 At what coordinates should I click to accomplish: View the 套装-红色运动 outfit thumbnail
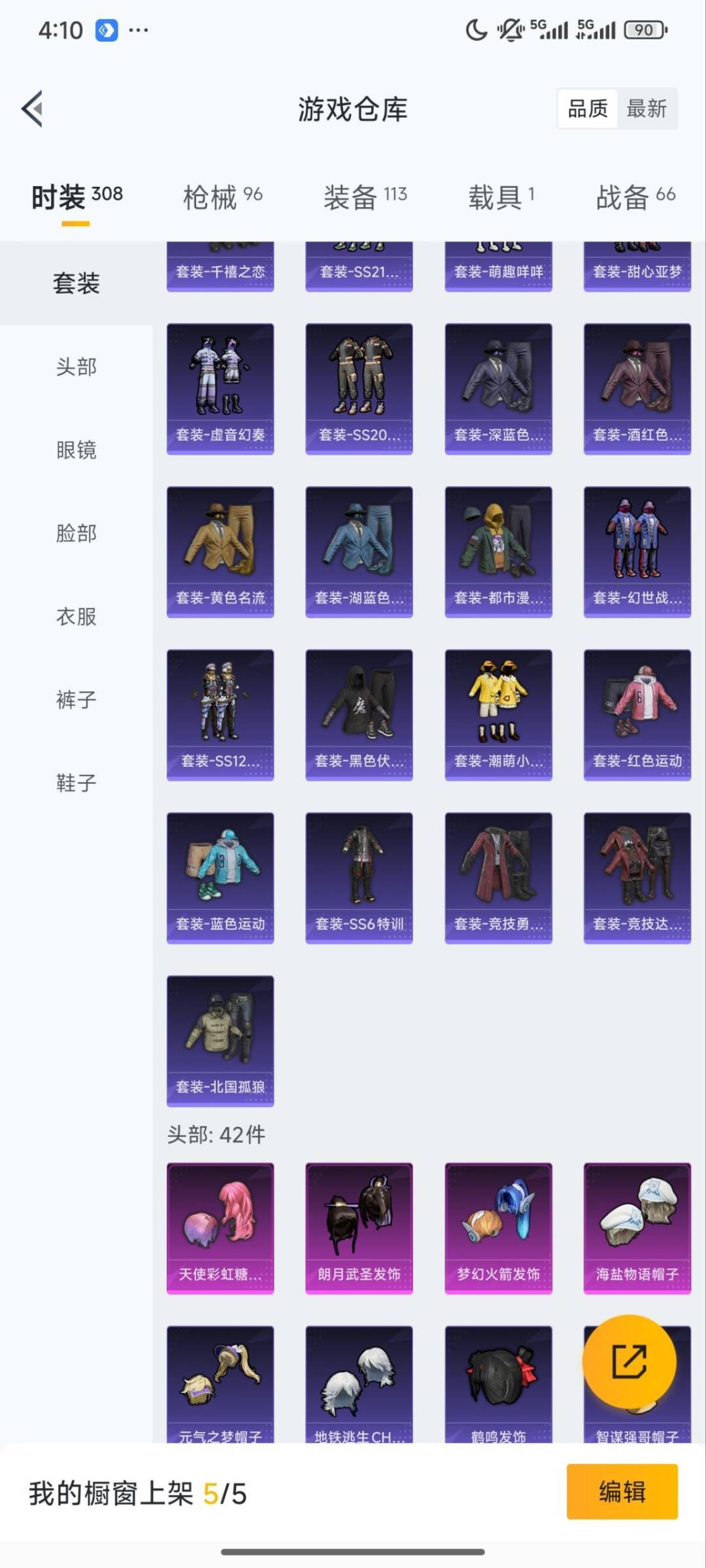(x=637, y=708)
